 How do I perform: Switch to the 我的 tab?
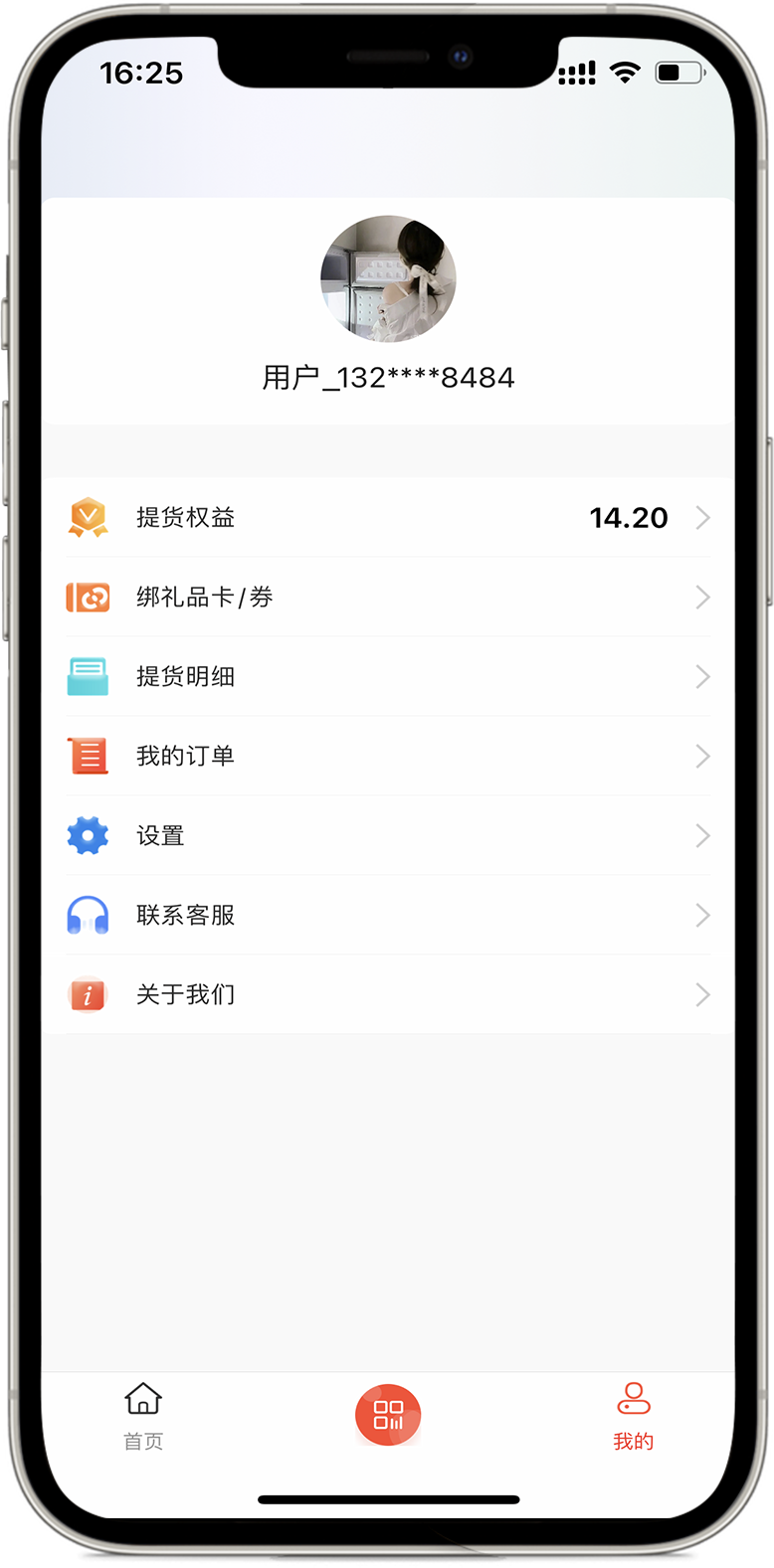pos(634,1417)
